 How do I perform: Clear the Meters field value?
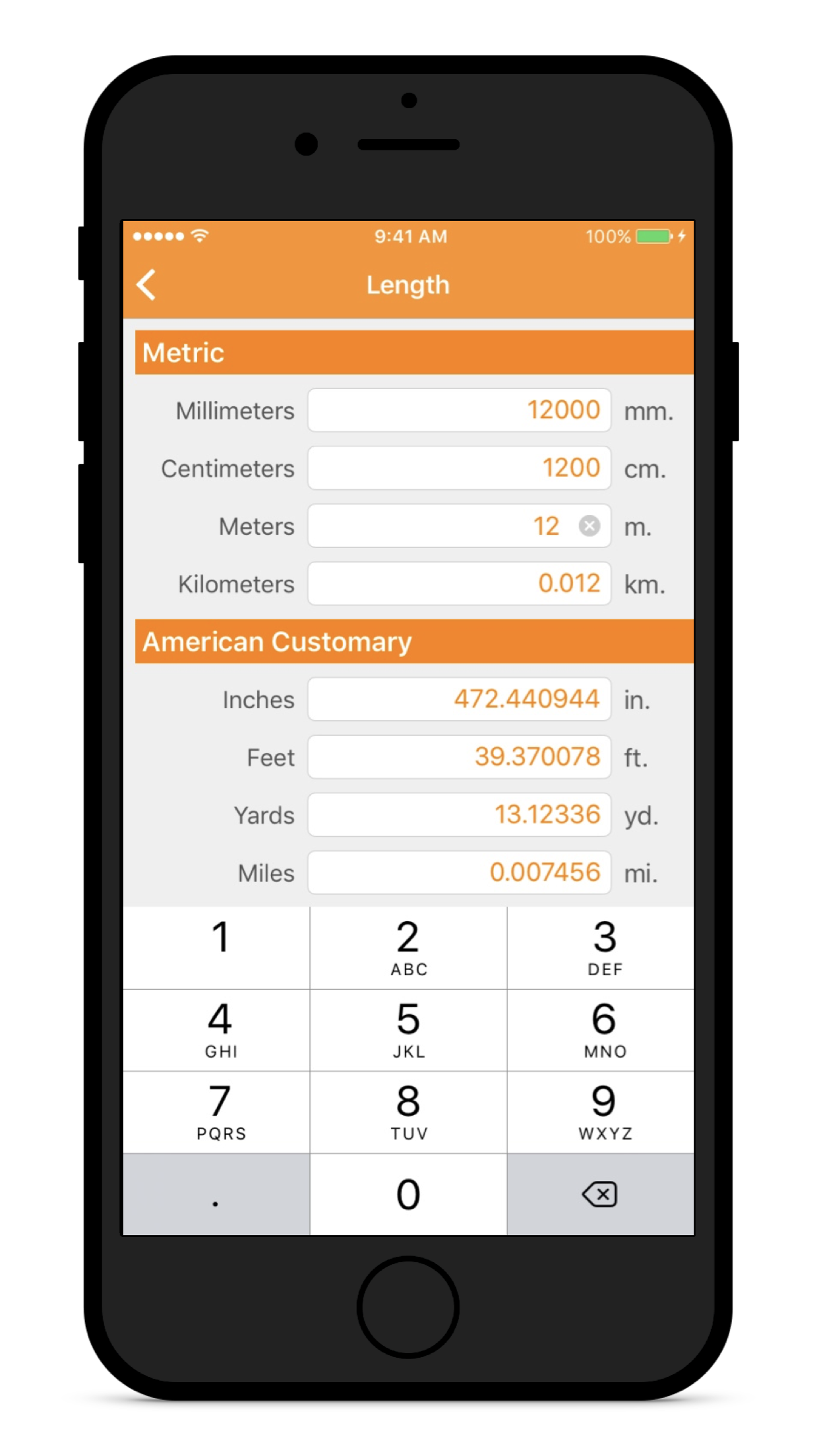(x=589, y=526)
